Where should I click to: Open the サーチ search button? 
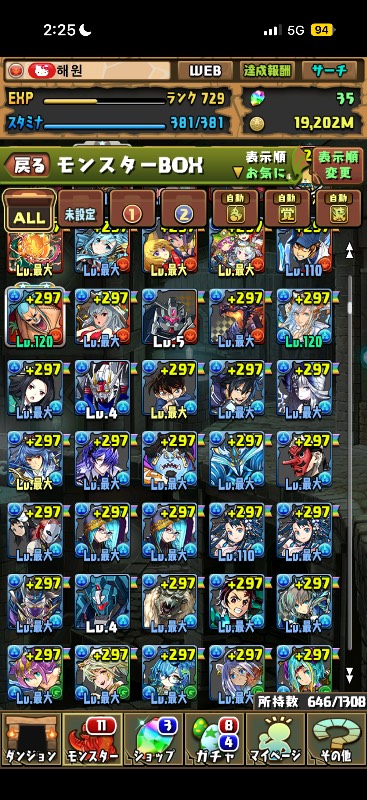(x=330, y=70)
